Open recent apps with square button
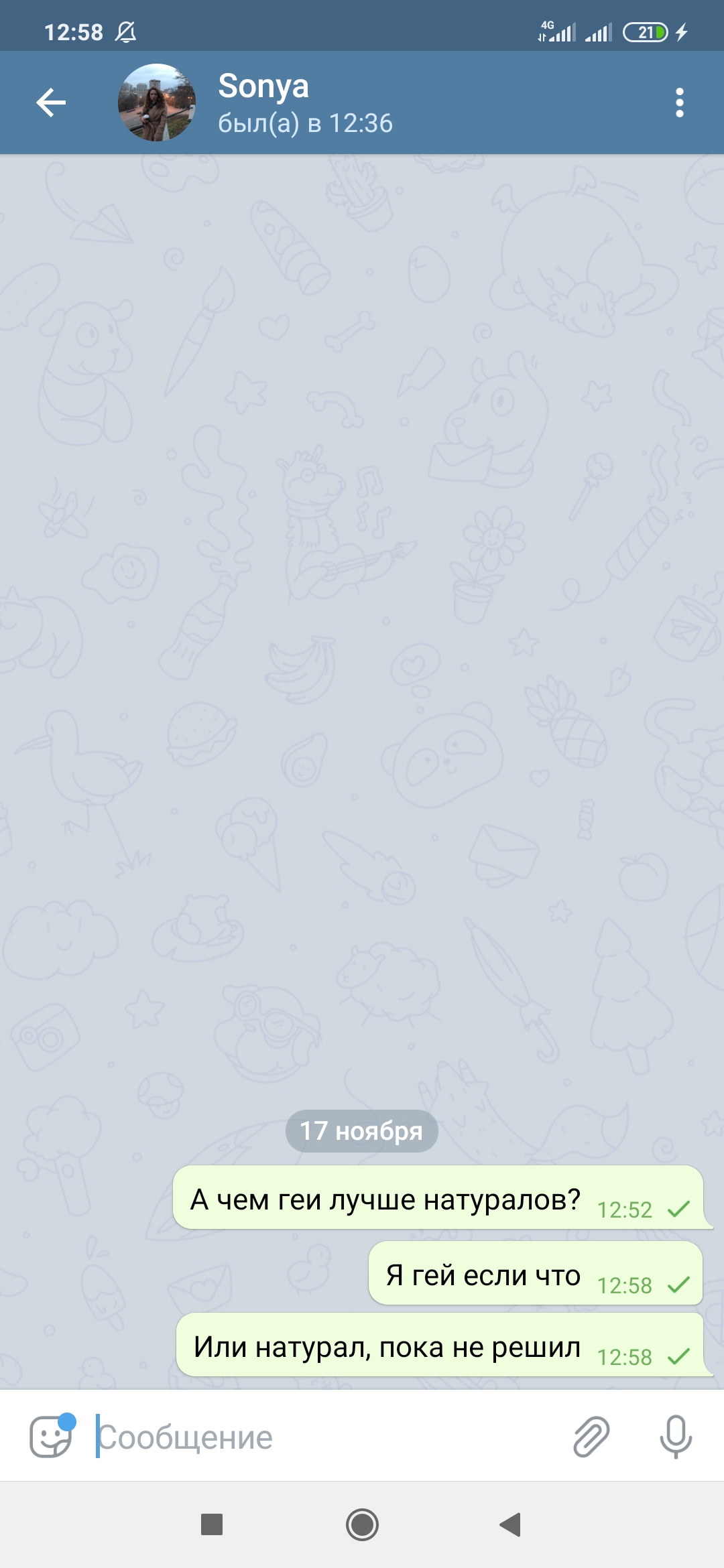This screenshot has width=724, height=1568. [x=212, y=1524]
